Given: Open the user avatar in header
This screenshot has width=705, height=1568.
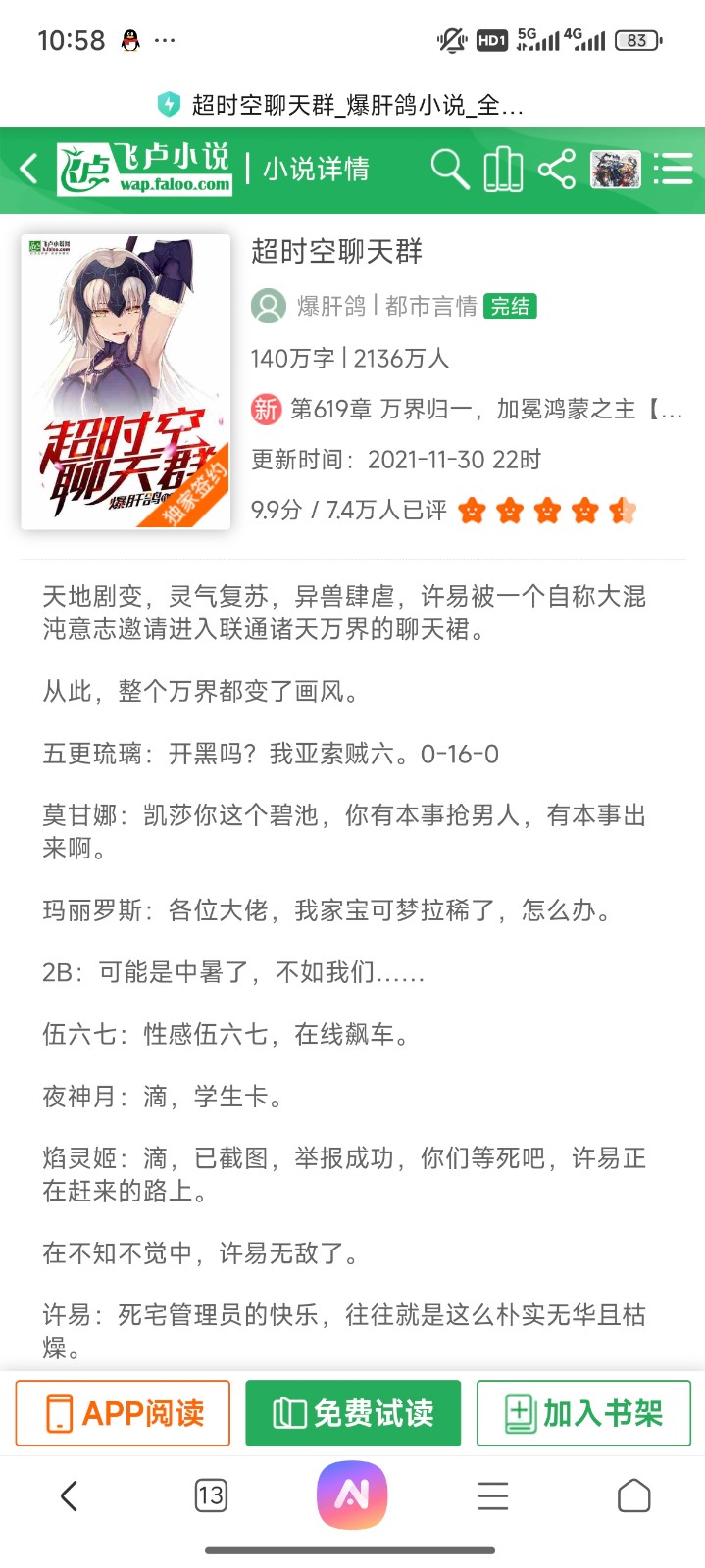Looking at the screenshot, I should coord(615,169).
